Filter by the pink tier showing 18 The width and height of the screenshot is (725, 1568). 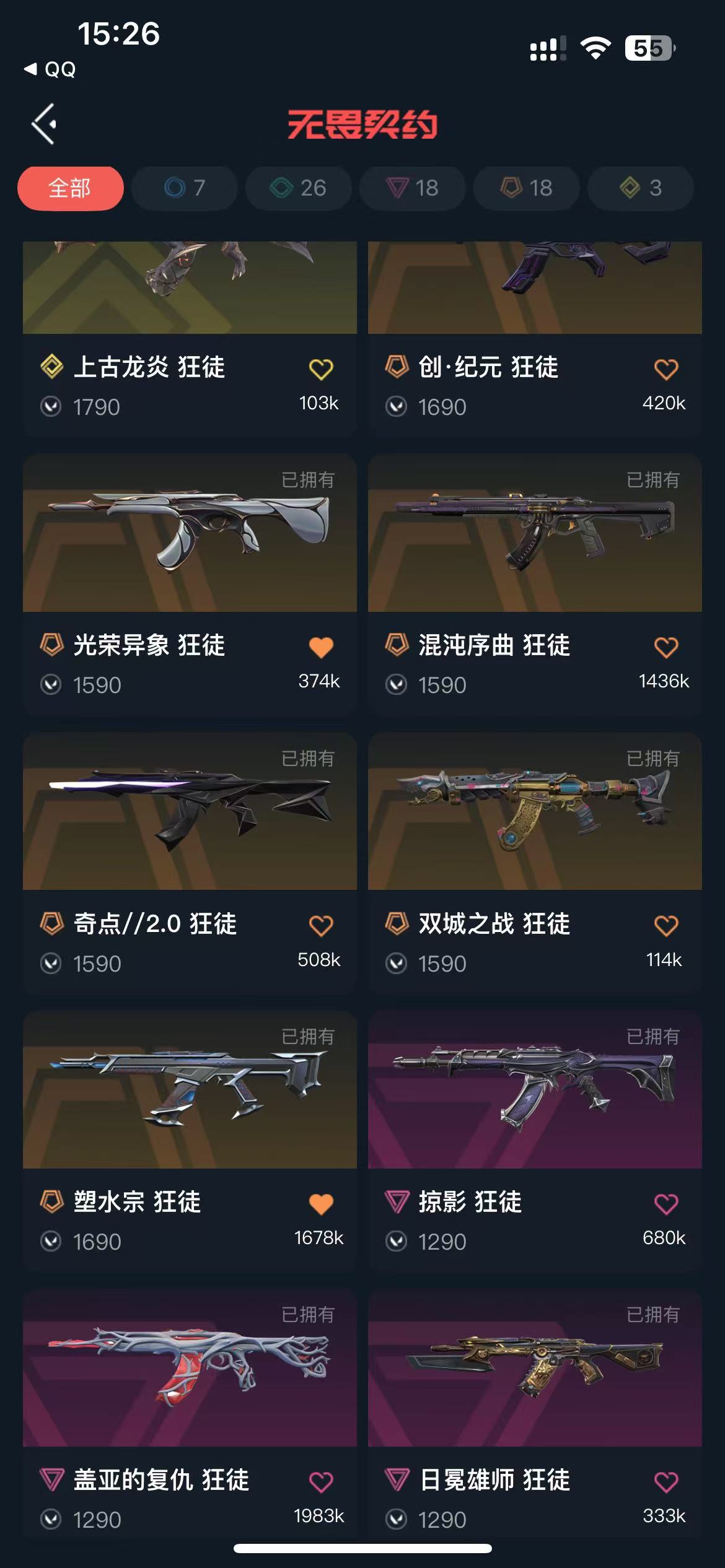point(413,188)
